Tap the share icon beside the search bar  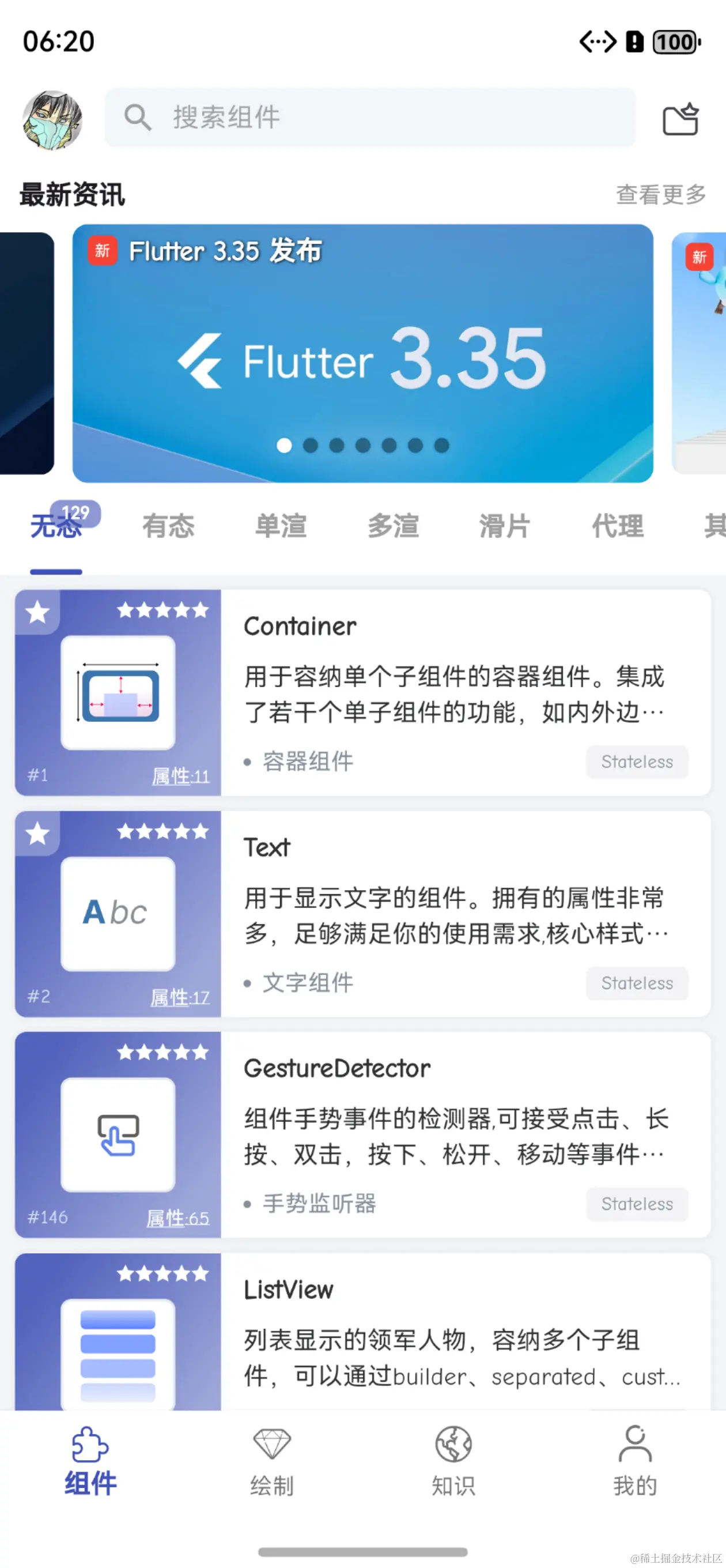[681, 118]
